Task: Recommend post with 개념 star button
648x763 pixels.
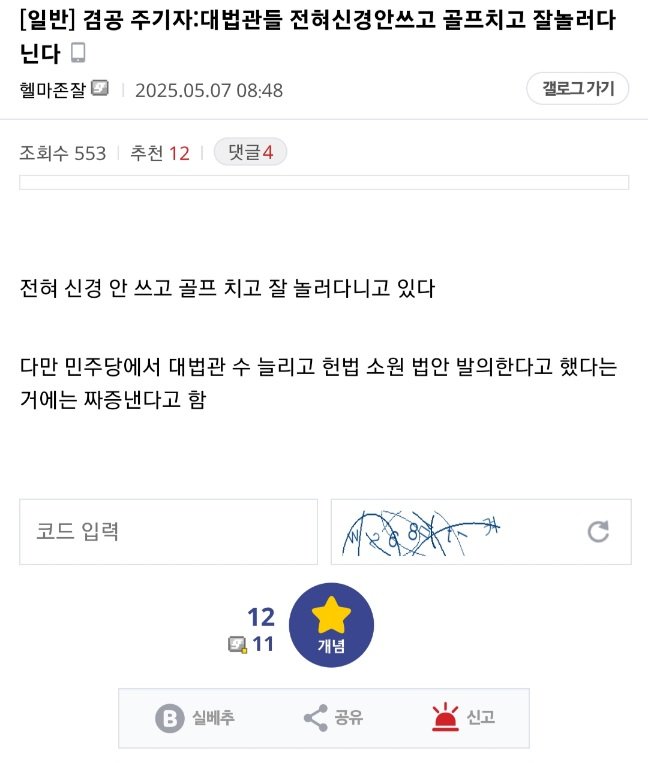Action: 331,626
